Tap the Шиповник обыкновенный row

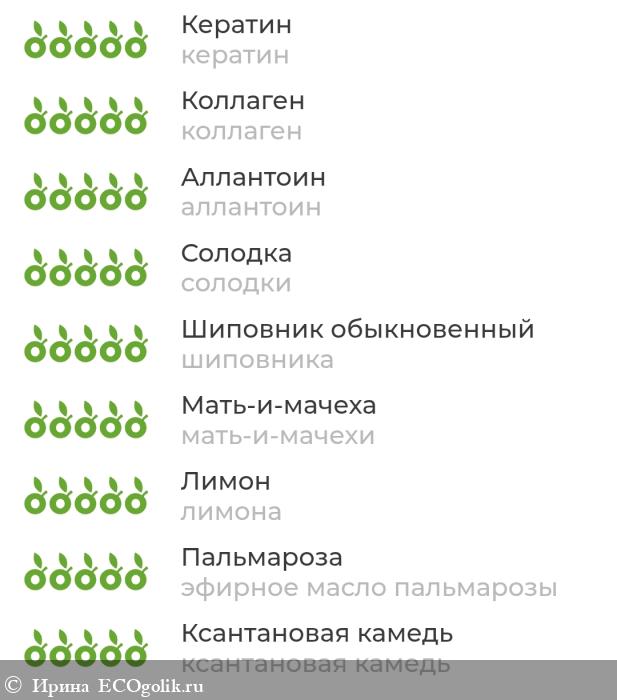357,329
